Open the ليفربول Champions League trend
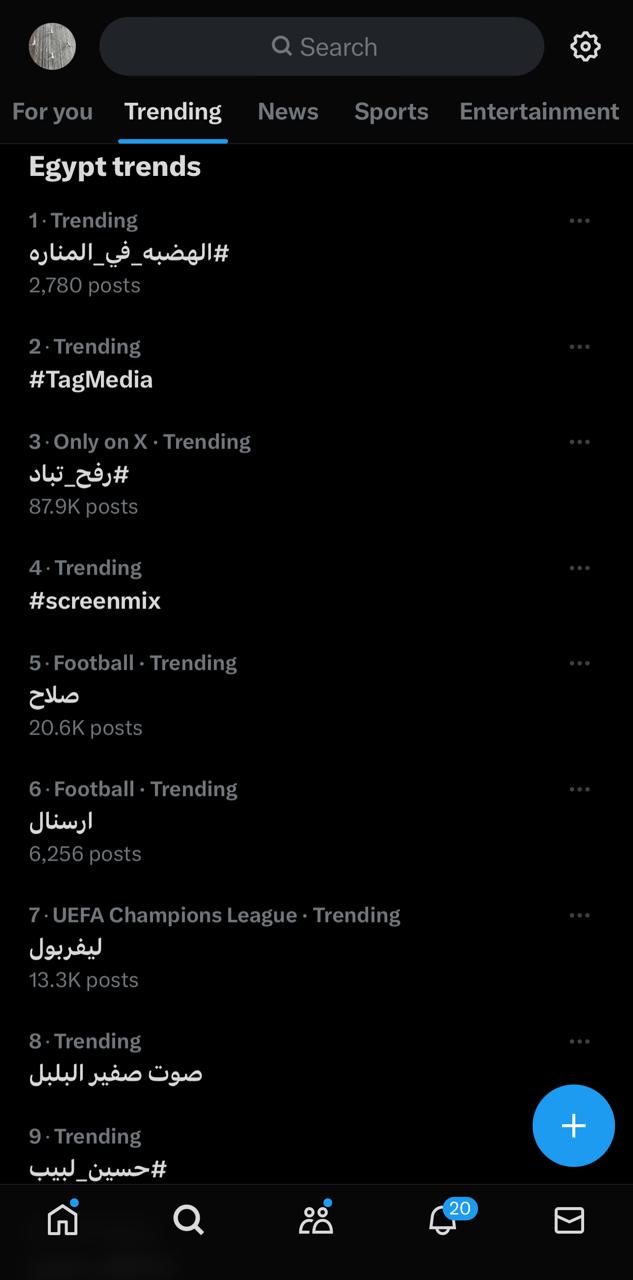Image resolution: width=633 pixels, height=1280 pixels. (x=66, y=947)
